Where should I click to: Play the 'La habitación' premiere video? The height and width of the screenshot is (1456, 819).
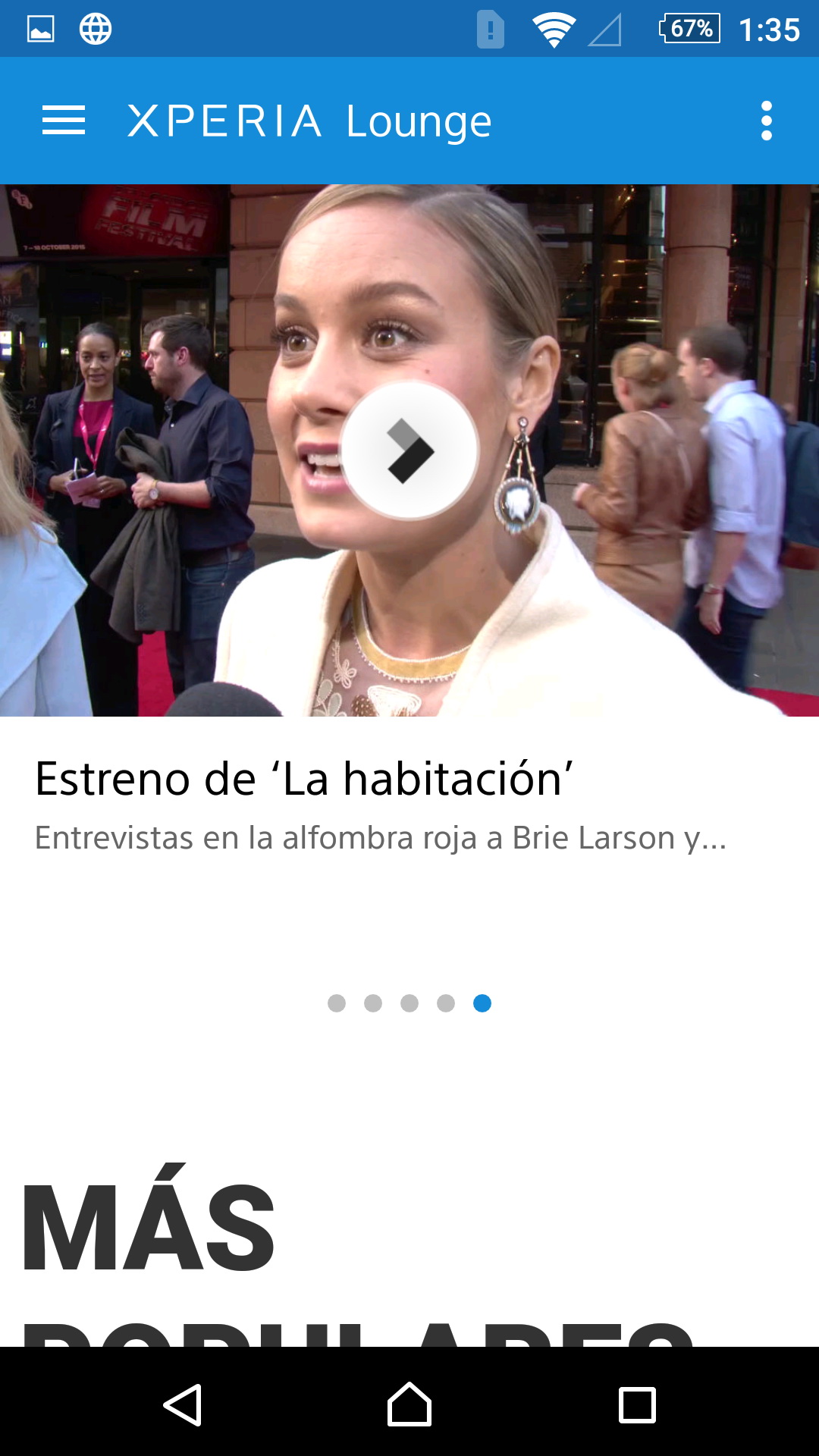pyautogui.click(x=409, y=450)
